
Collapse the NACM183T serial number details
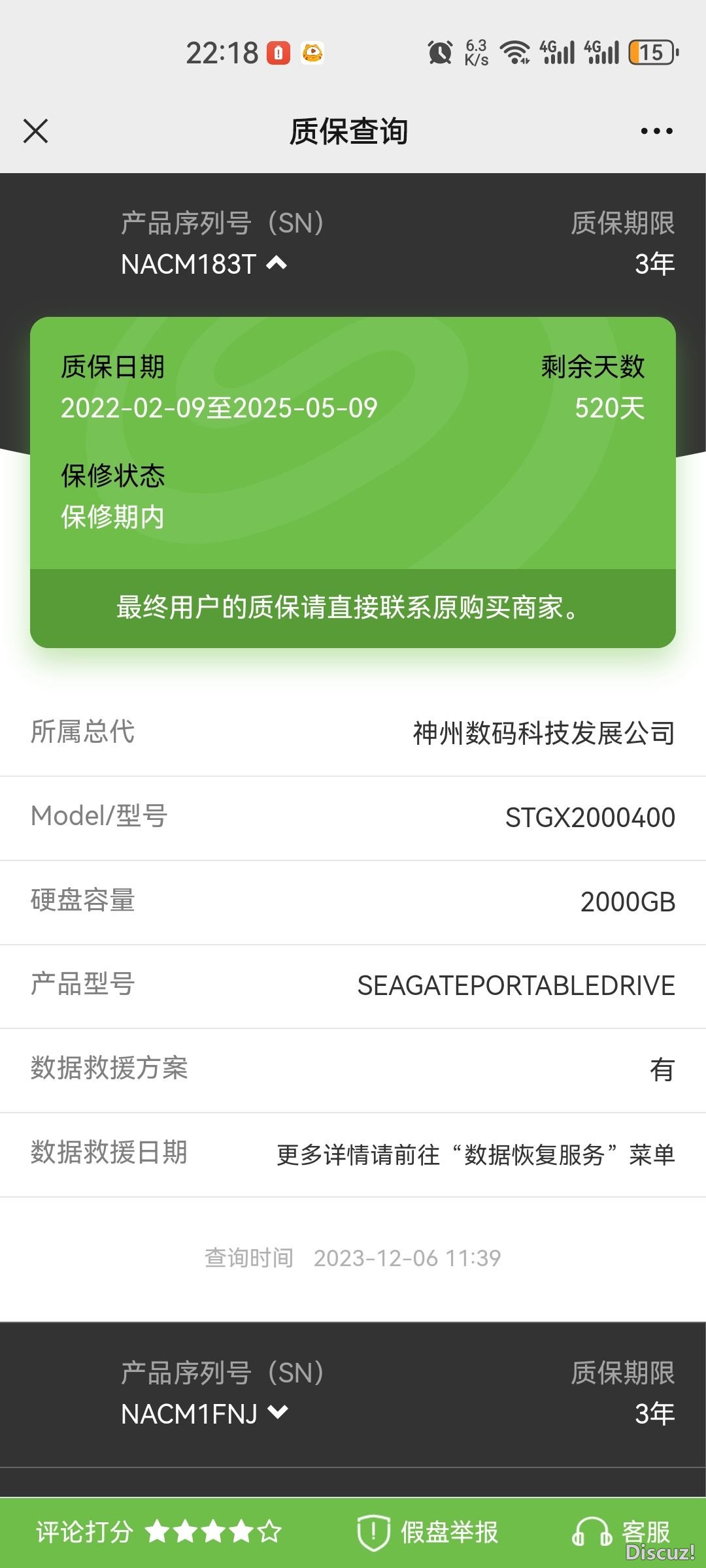point(277,263)
